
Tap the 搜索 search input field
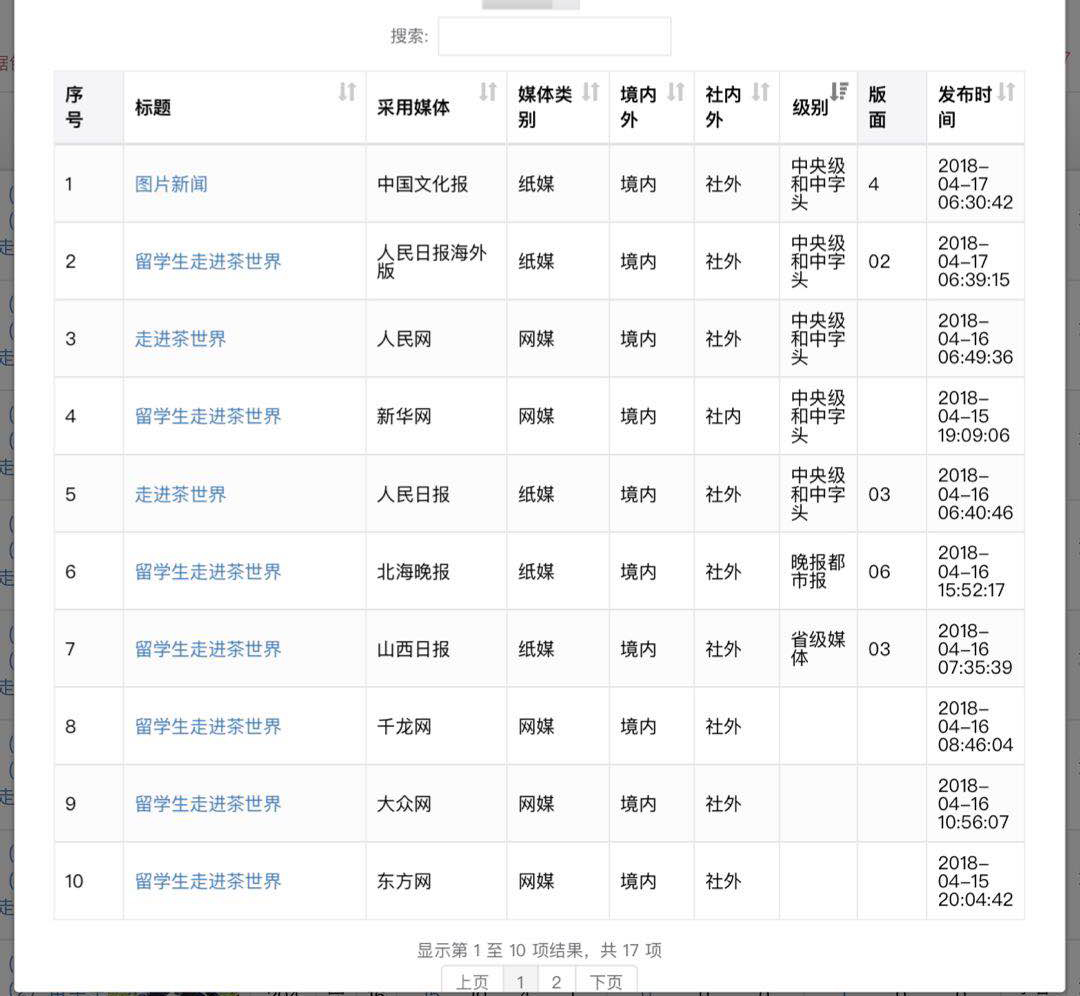(x=554, y=36)
